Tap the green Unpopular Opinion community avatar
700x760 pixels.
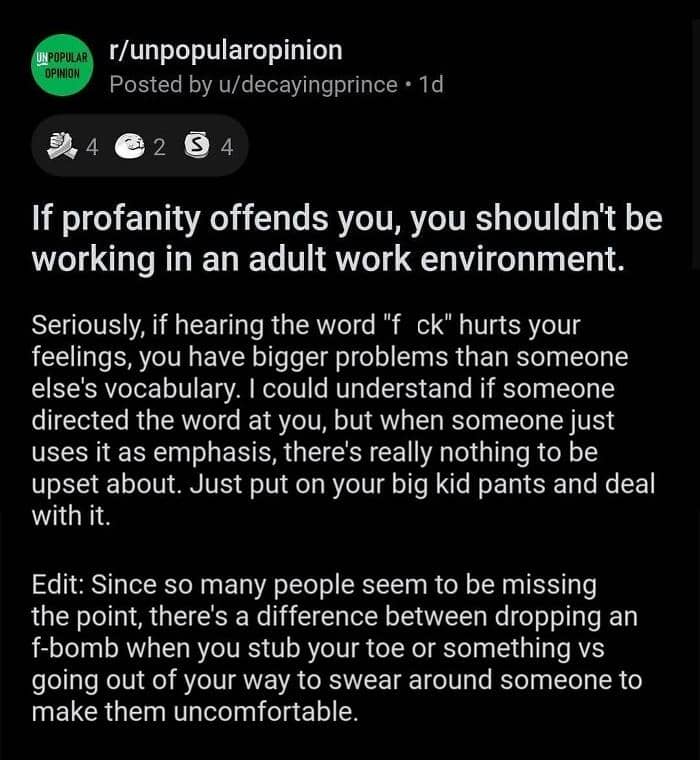coord(62,65)
